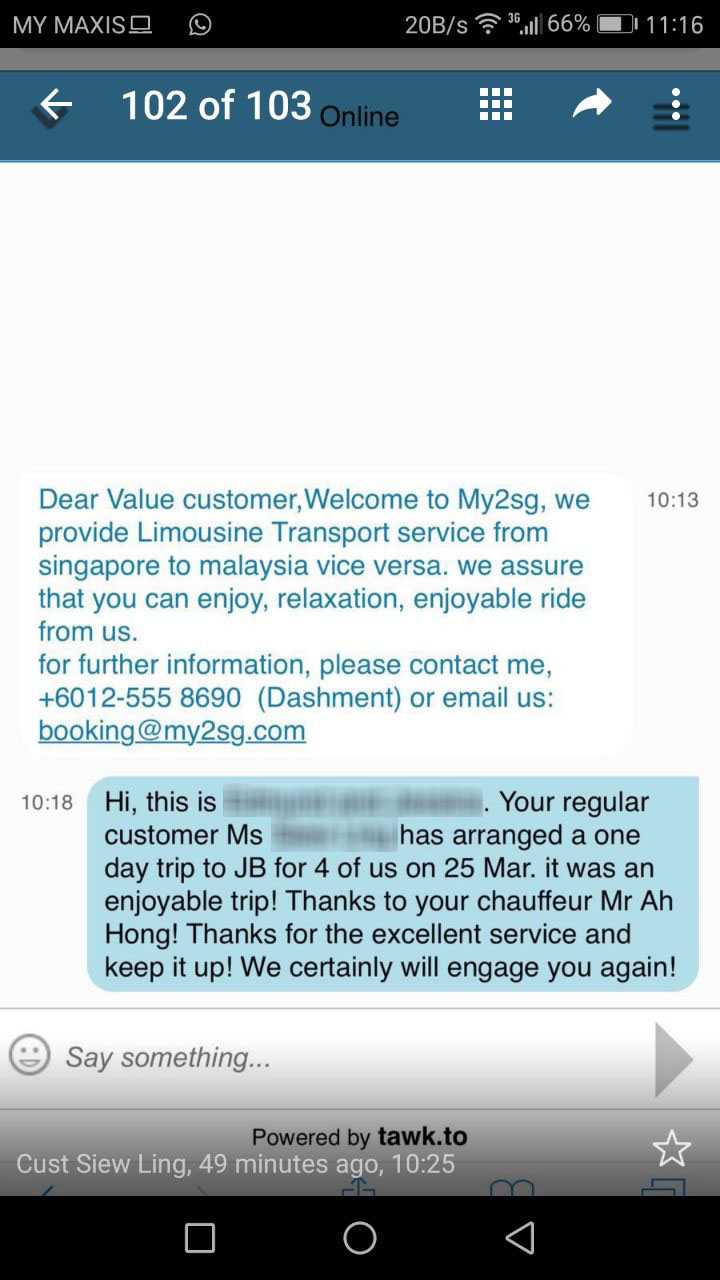Open the grid view of all images

[x=496, y=104]
